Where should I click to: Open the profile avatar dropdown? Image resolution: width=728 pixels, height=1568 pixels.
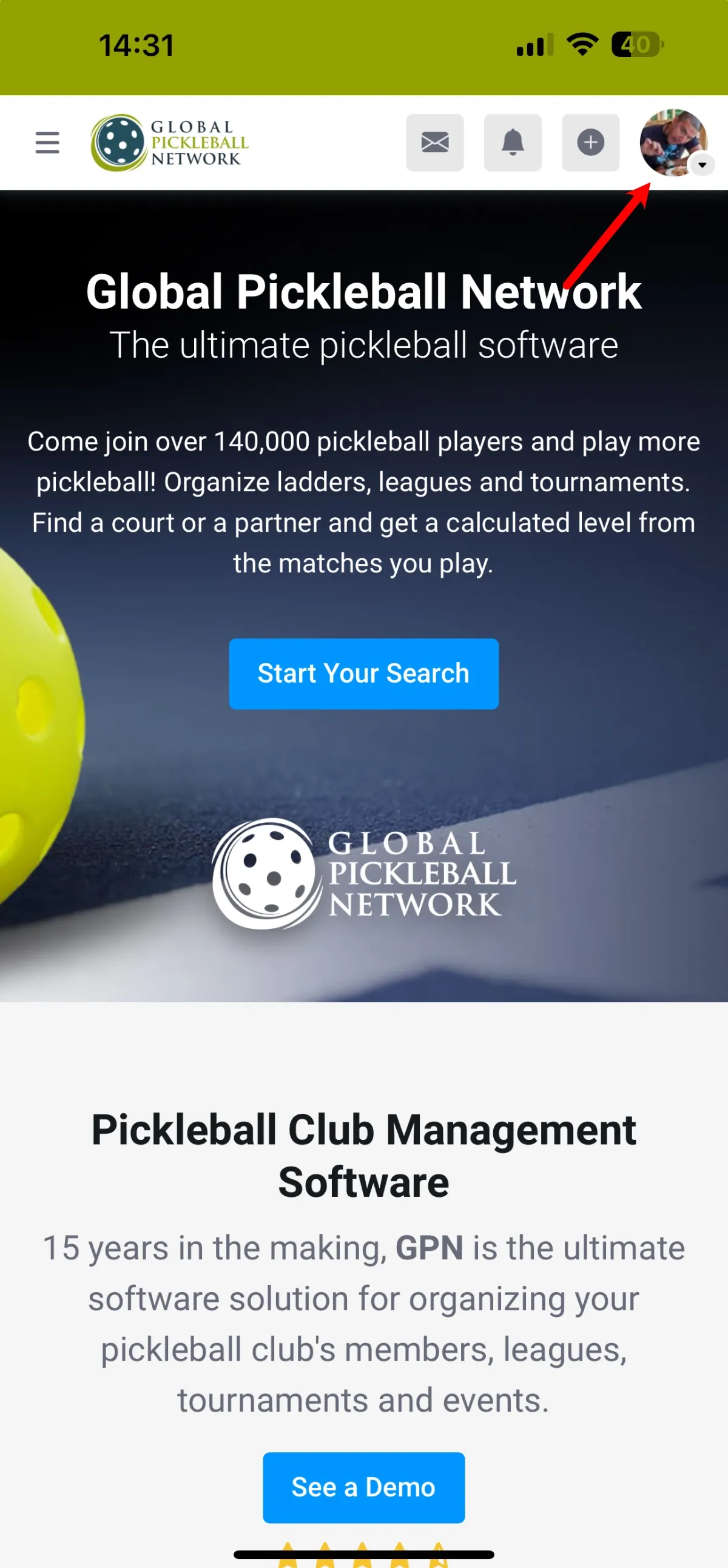(x=674, y=142)
